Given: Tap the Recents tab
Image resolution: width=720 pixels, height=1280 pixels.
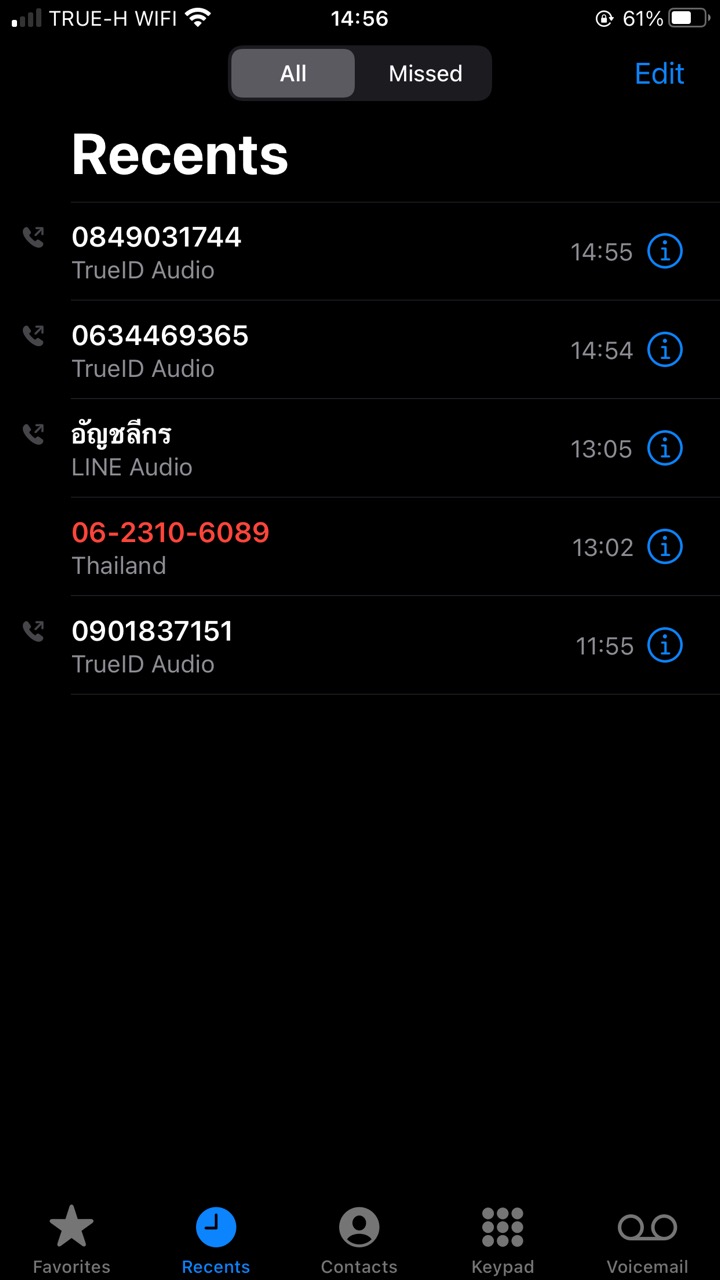Looking at the screenshot, I should 216,1239.
